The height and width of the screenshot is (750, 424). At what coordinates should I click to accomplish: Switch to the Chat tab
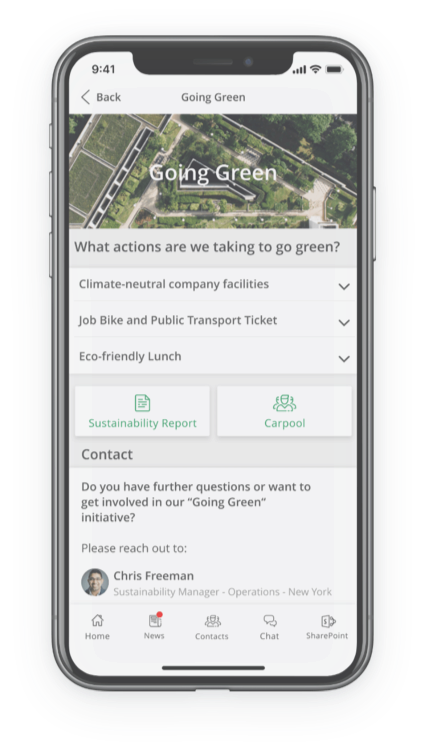tap(269, 627)
